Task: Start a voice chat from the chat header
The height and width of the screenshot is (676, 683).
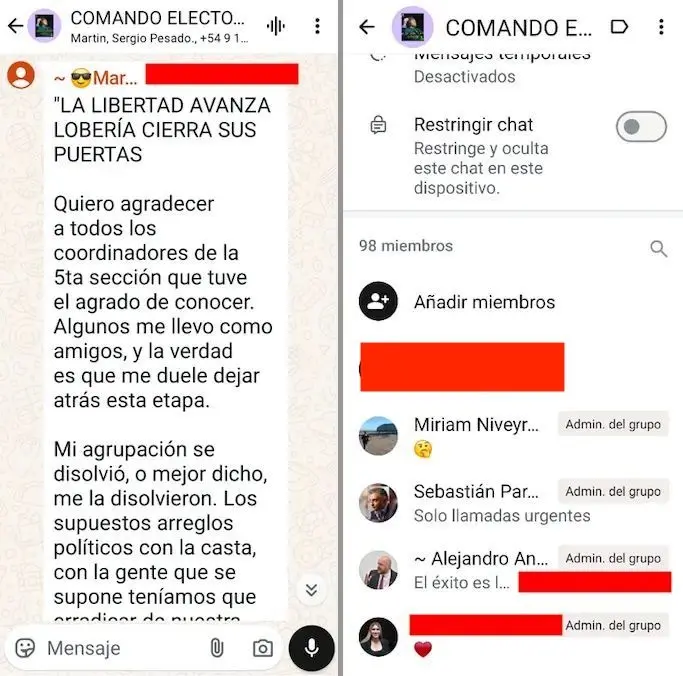Action: 276,26
